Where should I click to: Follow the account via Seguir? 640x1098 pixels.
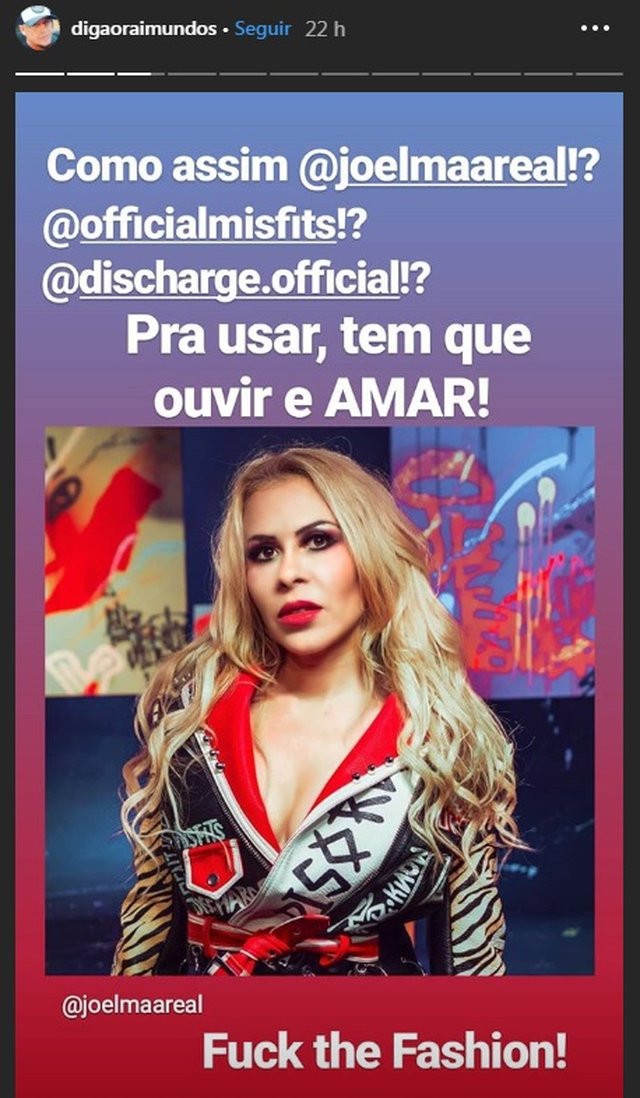pos(263,29)
